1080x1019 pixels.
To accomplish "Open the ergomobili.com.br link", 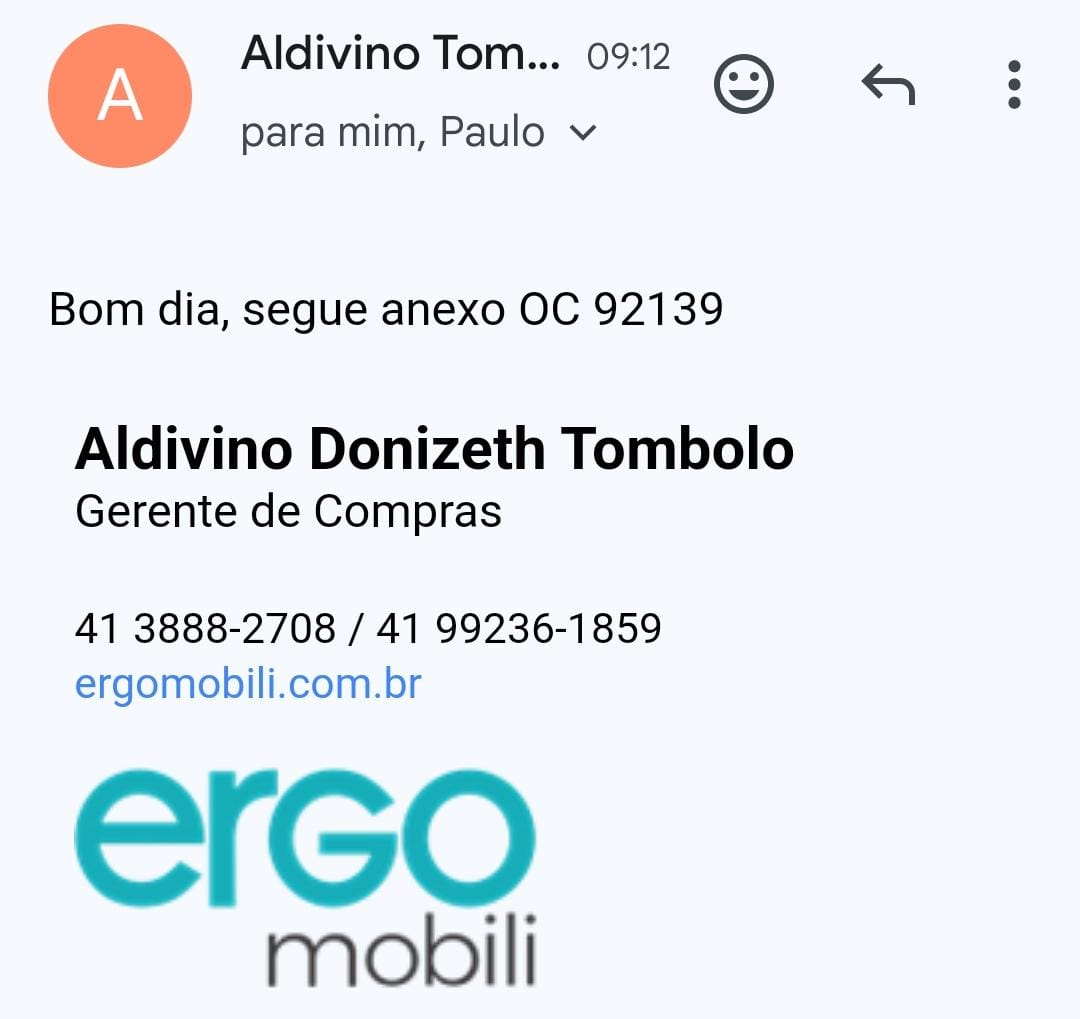I will click(x=248, y=685).
